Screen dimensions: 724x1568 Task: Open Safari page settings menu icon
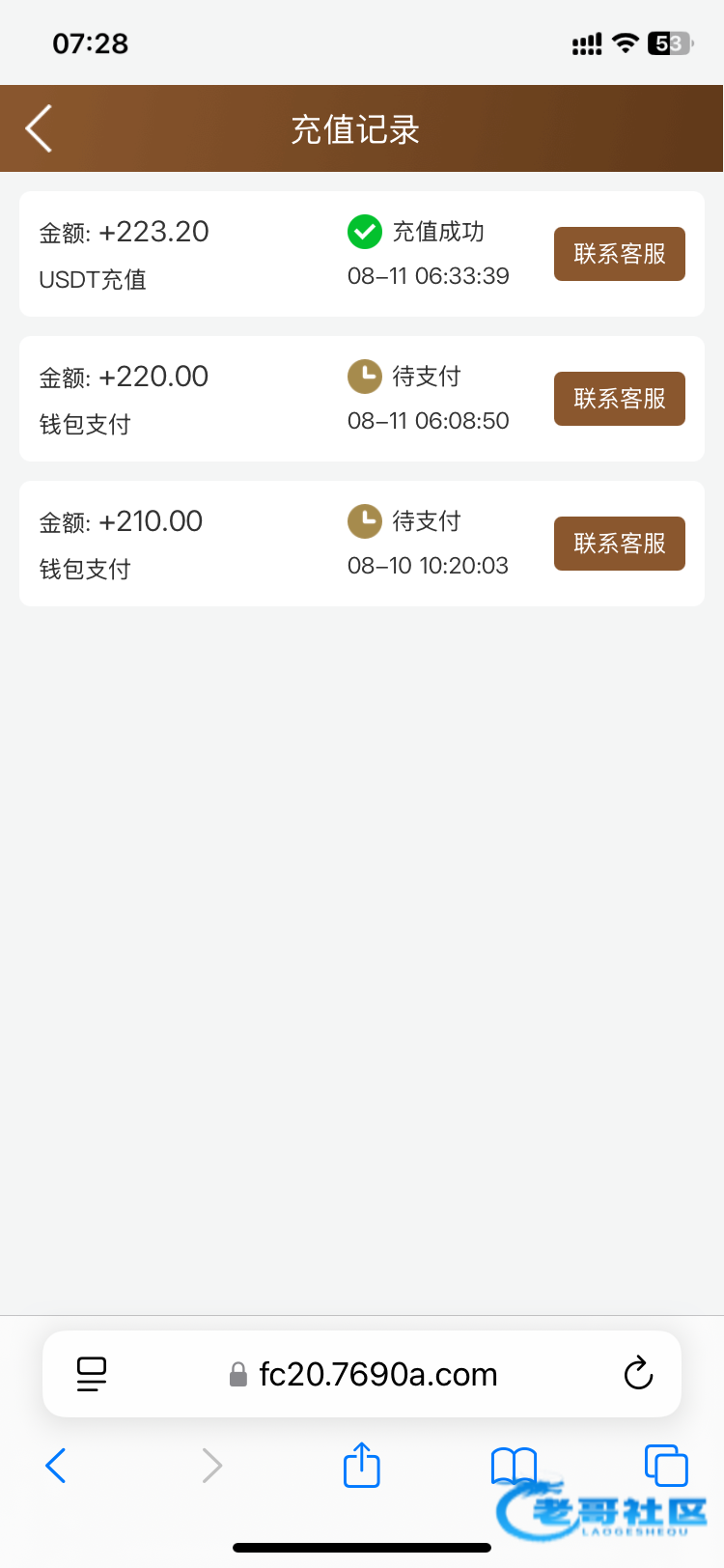[x=92, y=1374]
